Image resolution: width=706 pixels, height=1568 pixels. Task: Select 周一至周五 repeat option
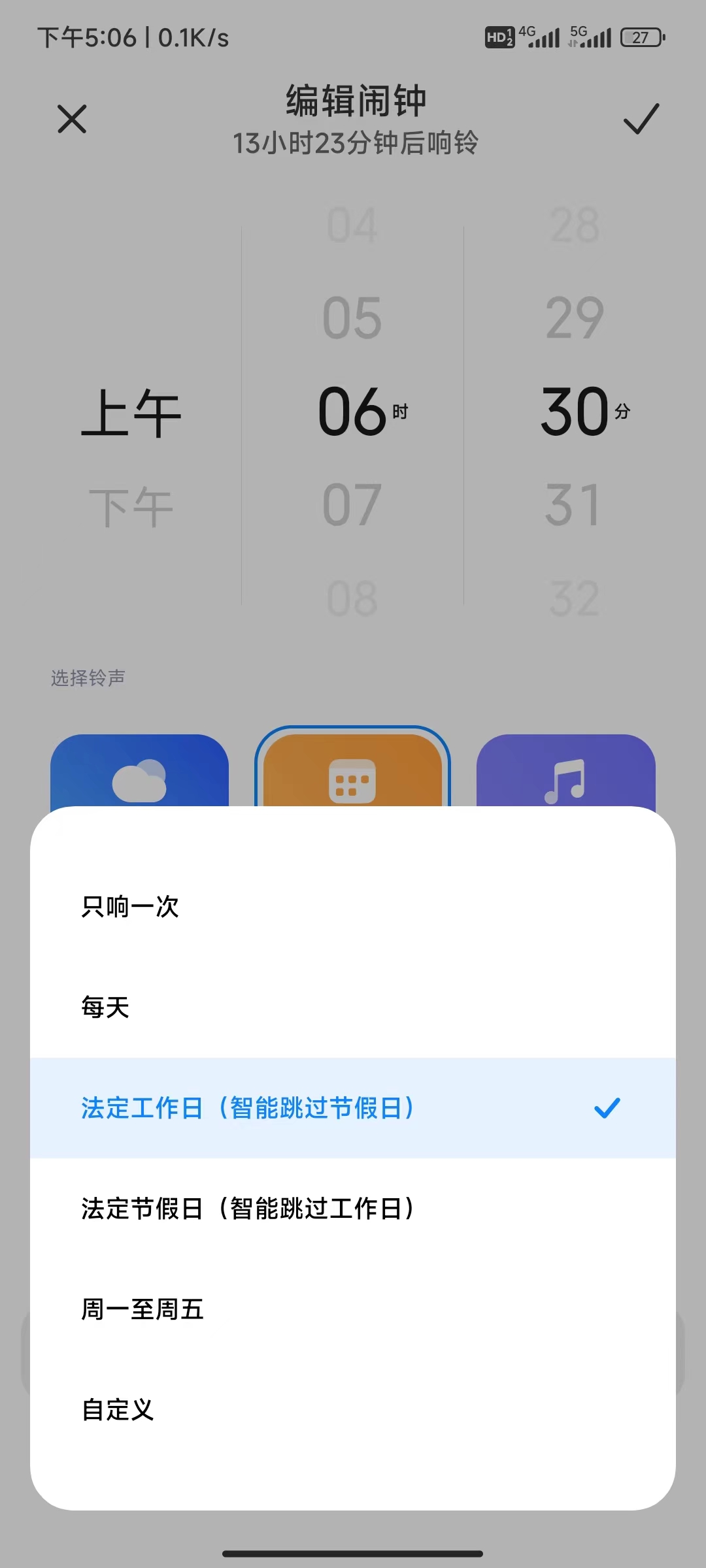coord(353,1309)
